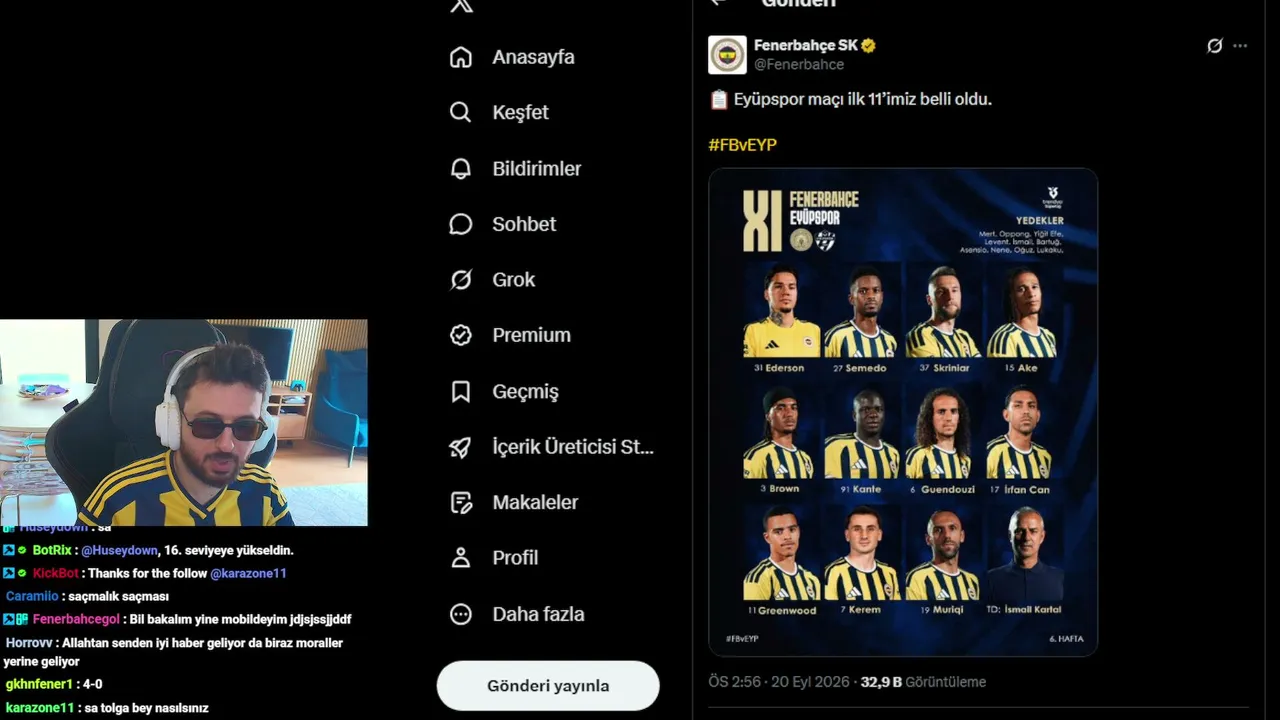The image size is (1280, 720).
Task: Tap Fenerbahçe SK's profile avatar
Action: (x=727, y=55)
